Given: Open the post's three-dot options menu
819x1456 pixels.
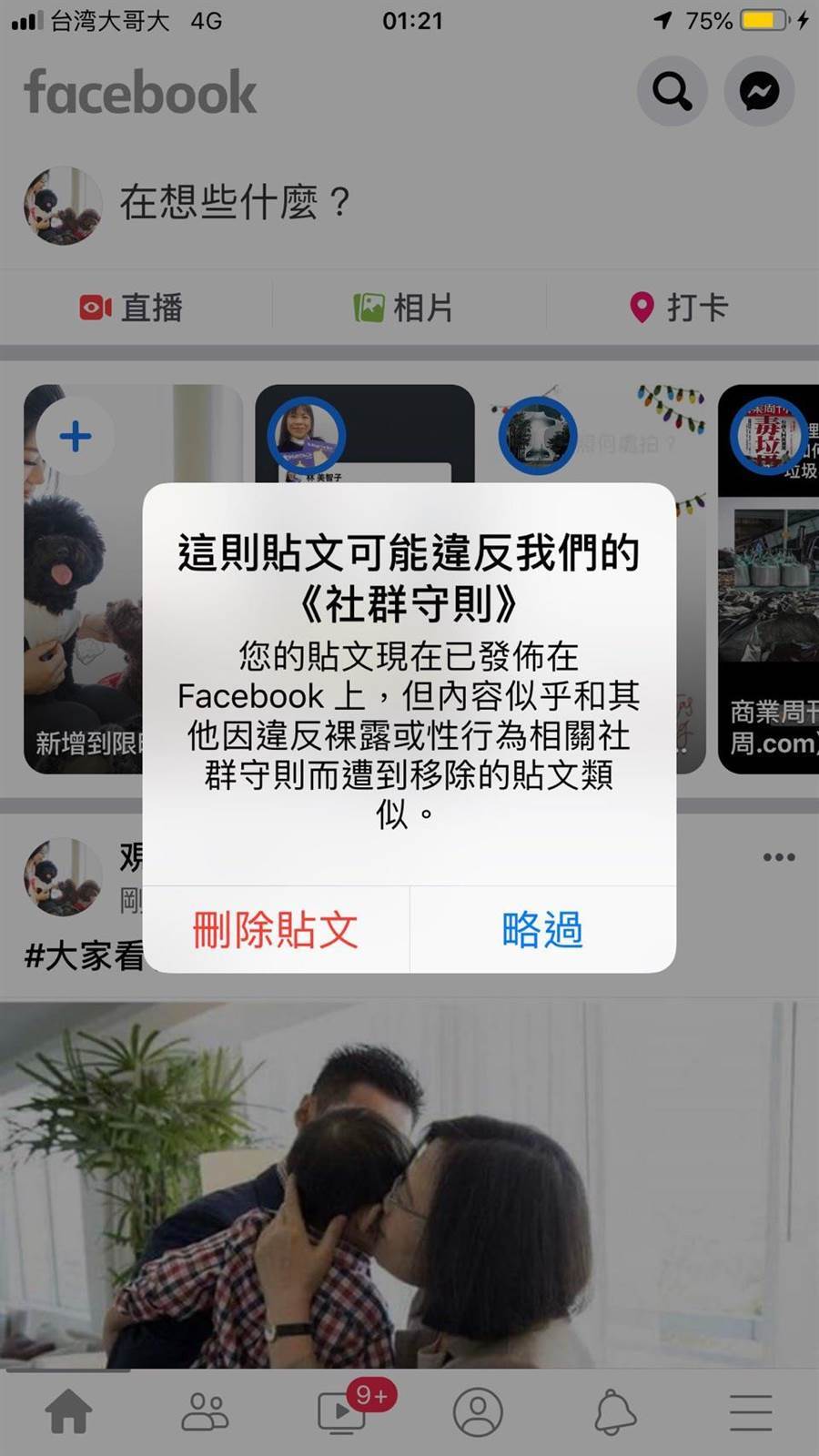Looking at the screenshot, I should pyautogui.click(x=779, y=857).
